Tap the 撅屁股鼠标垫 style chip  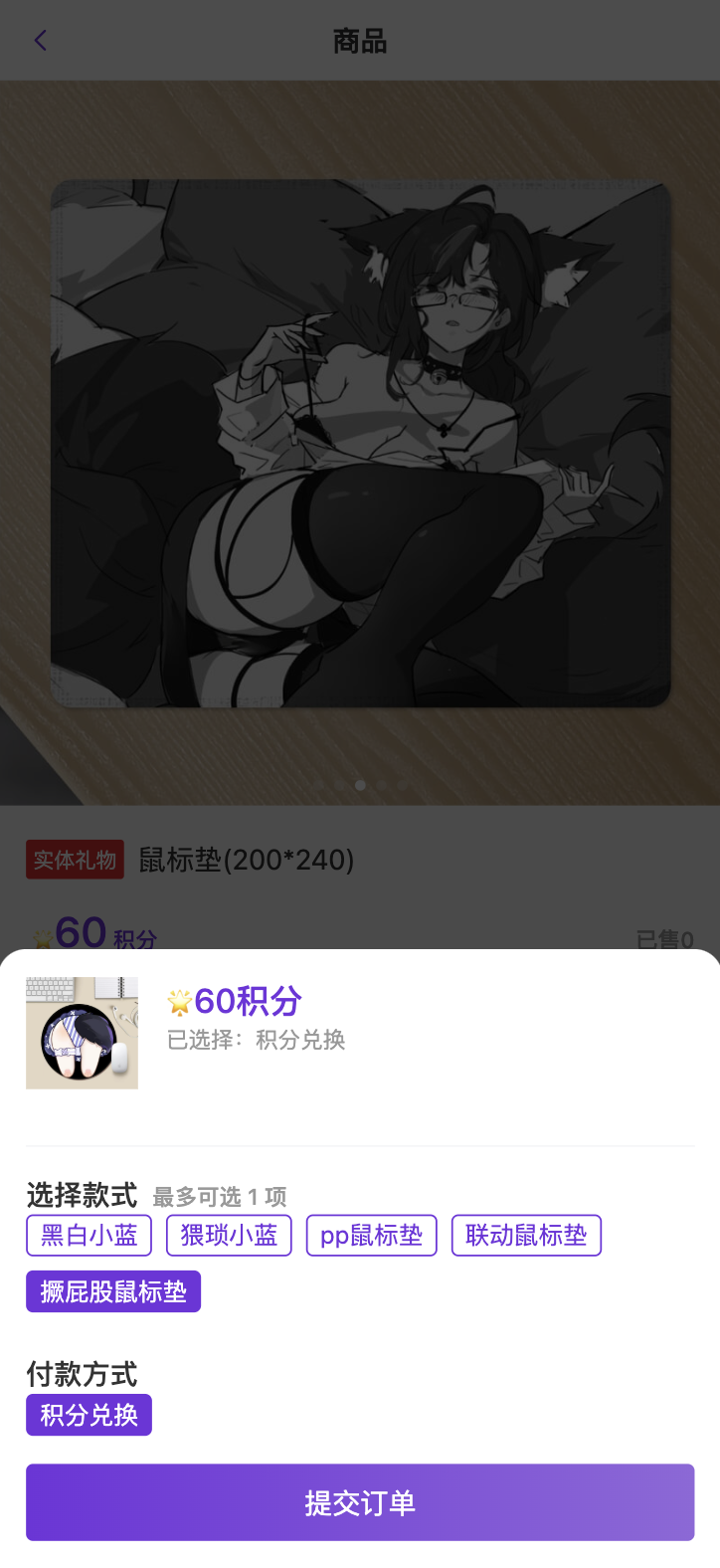[x=113, y=1291]
